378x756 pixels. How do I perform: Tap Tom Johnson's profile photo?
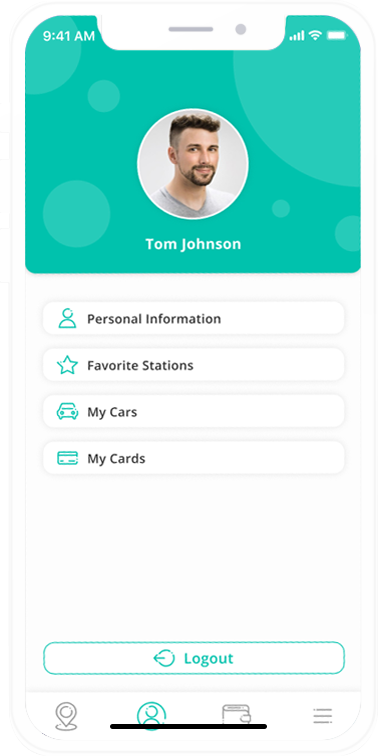[193, 164]
